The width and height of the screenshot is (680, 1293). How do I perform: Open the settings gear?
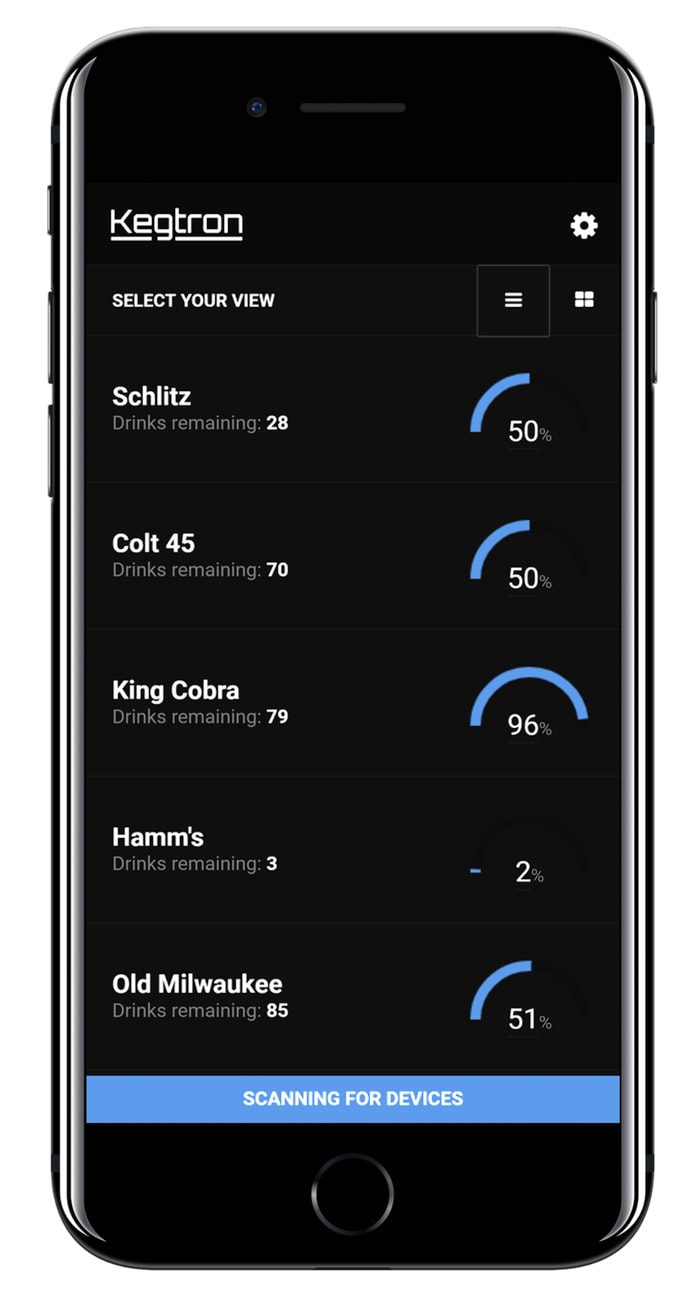coord(584,225)
